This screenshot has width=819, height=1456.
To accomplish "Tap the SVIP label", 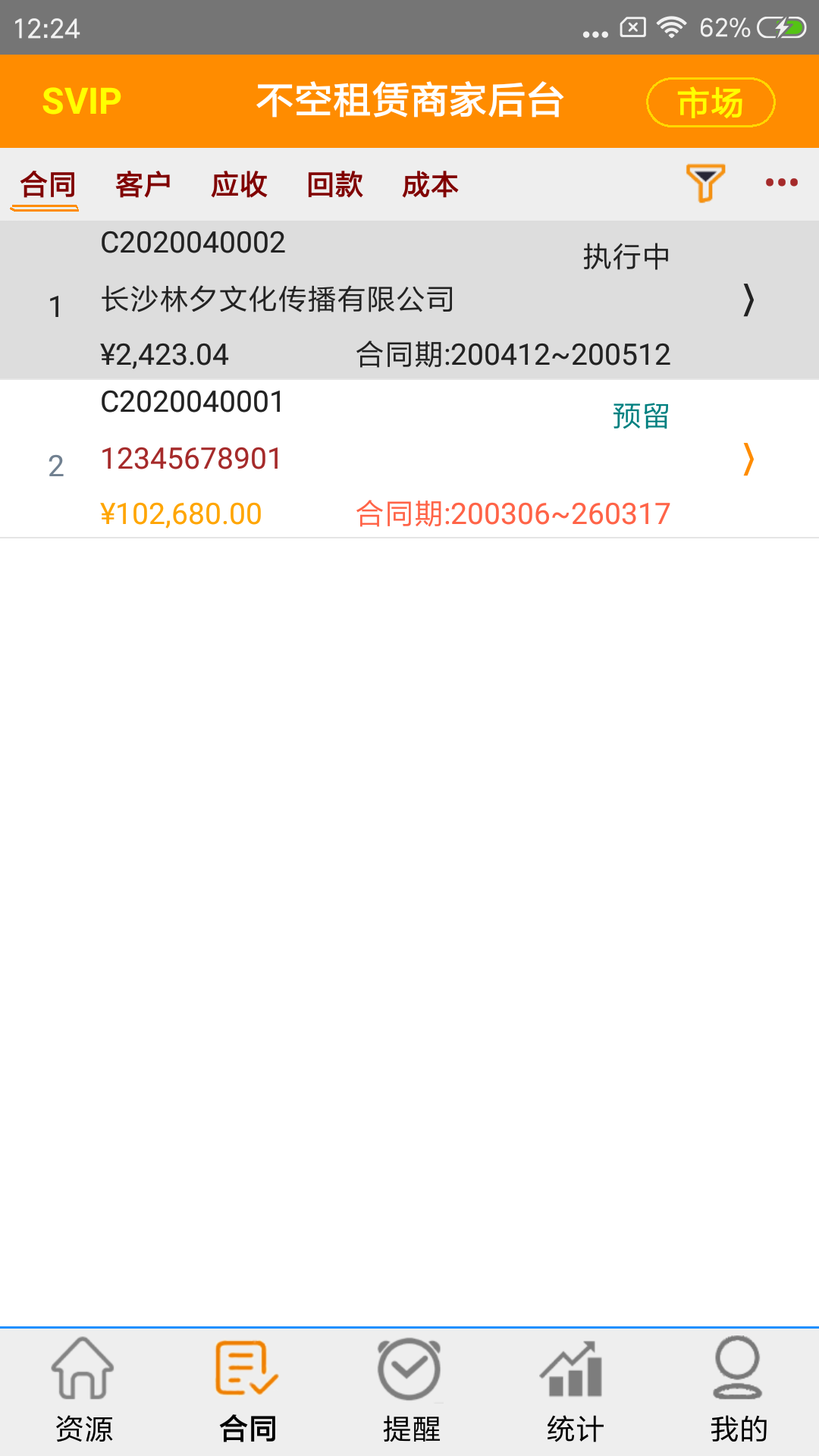I will pos(82,101).
